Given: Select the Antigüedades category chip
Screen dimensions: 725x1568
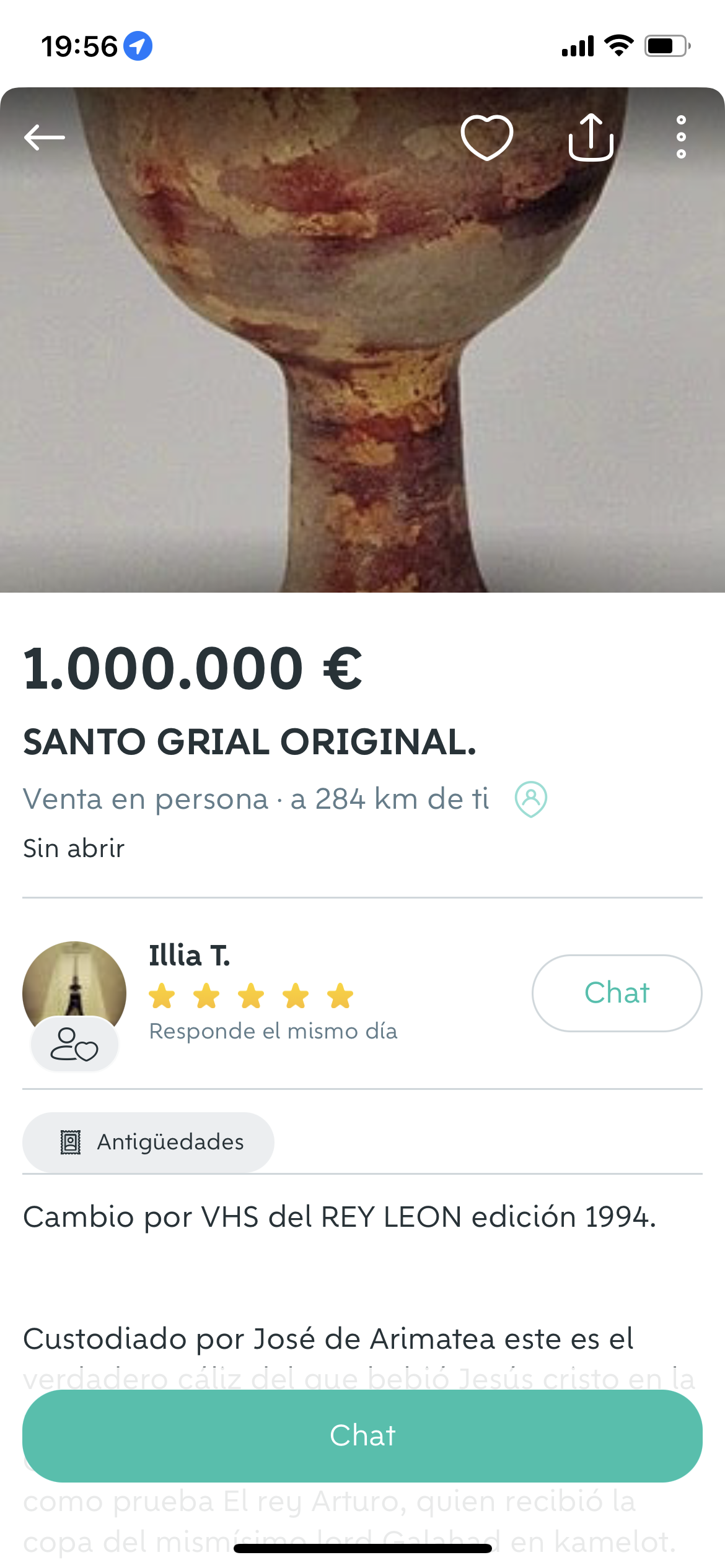Looking at the screenshot, I should tap(149, 1141).
